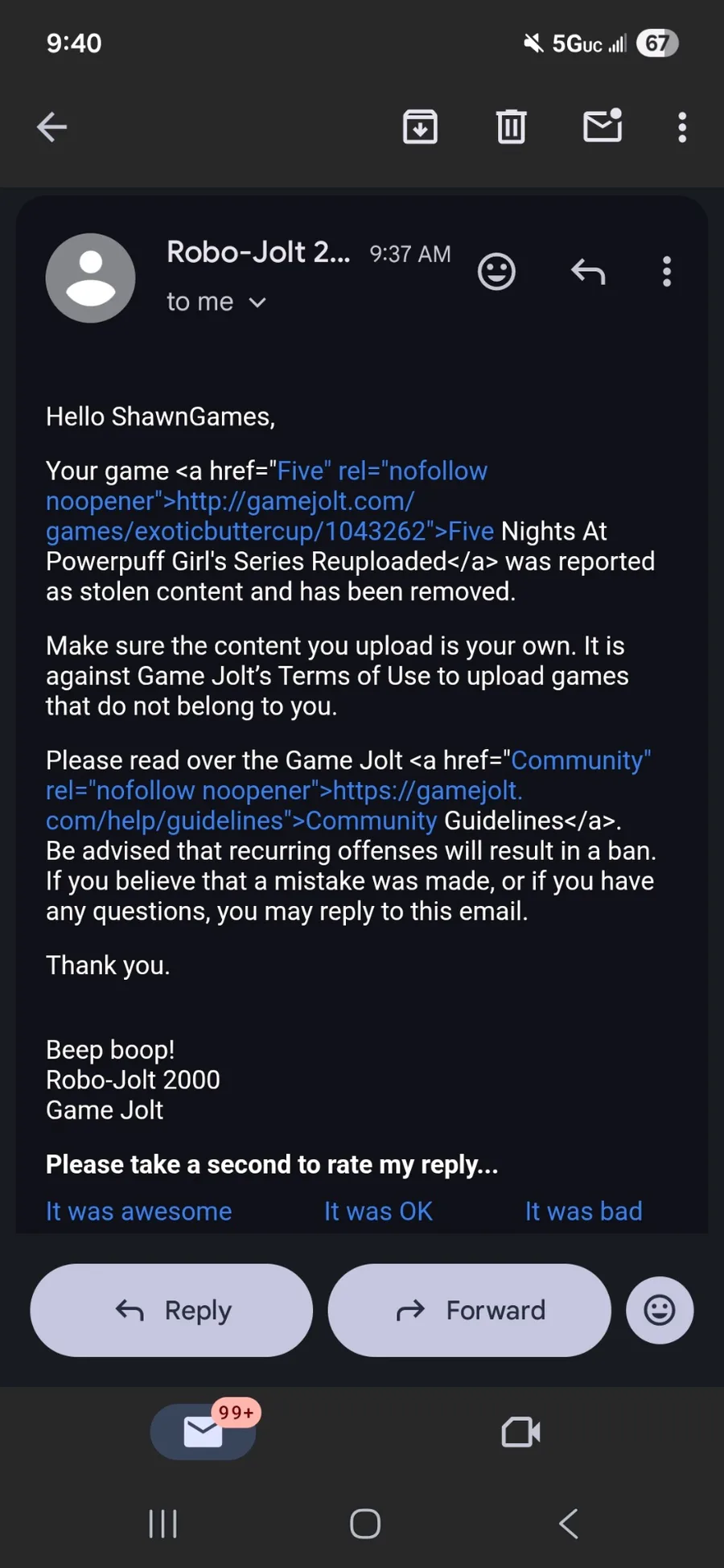This screenshot has height=1568, width=724.
Task: Open Robo-Jolt sender avatar
Action: [90, 278]
